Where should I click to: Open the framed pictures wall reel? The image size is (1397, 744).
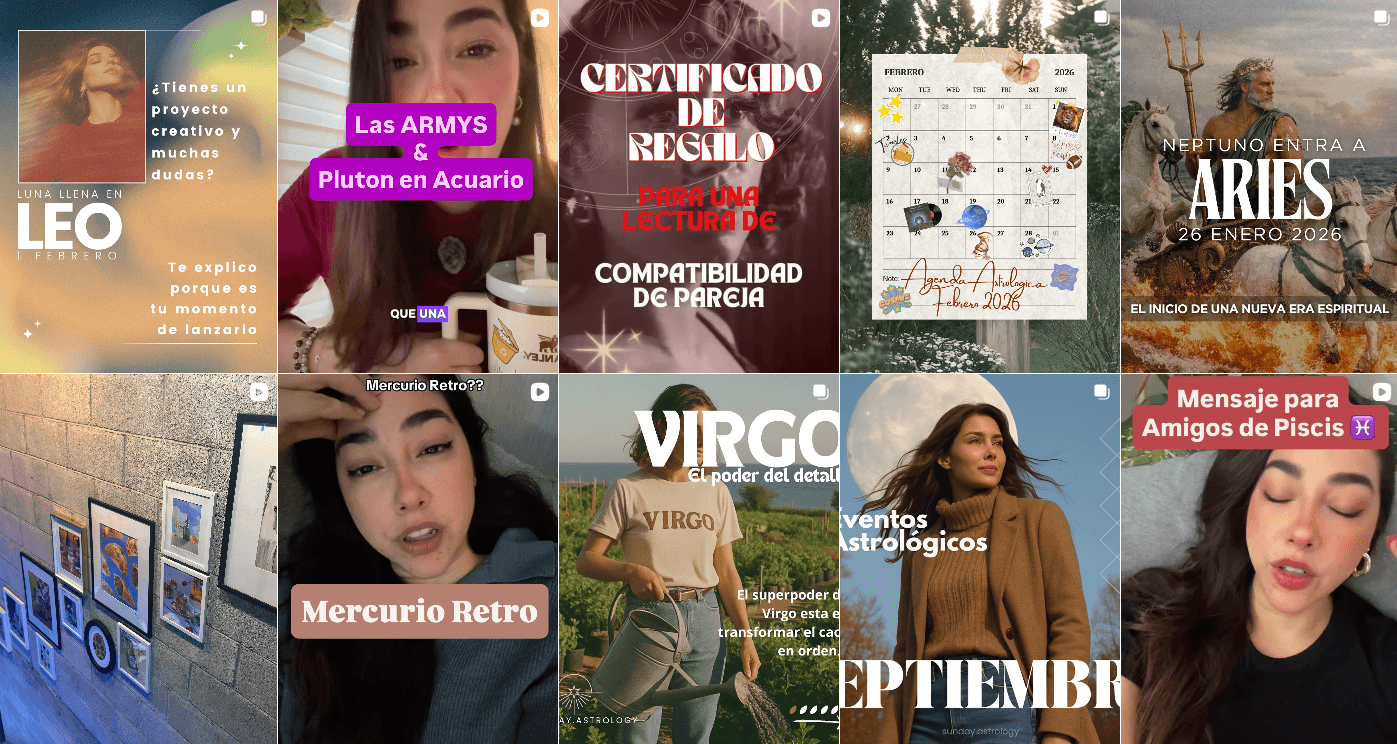tap(138, 560)
